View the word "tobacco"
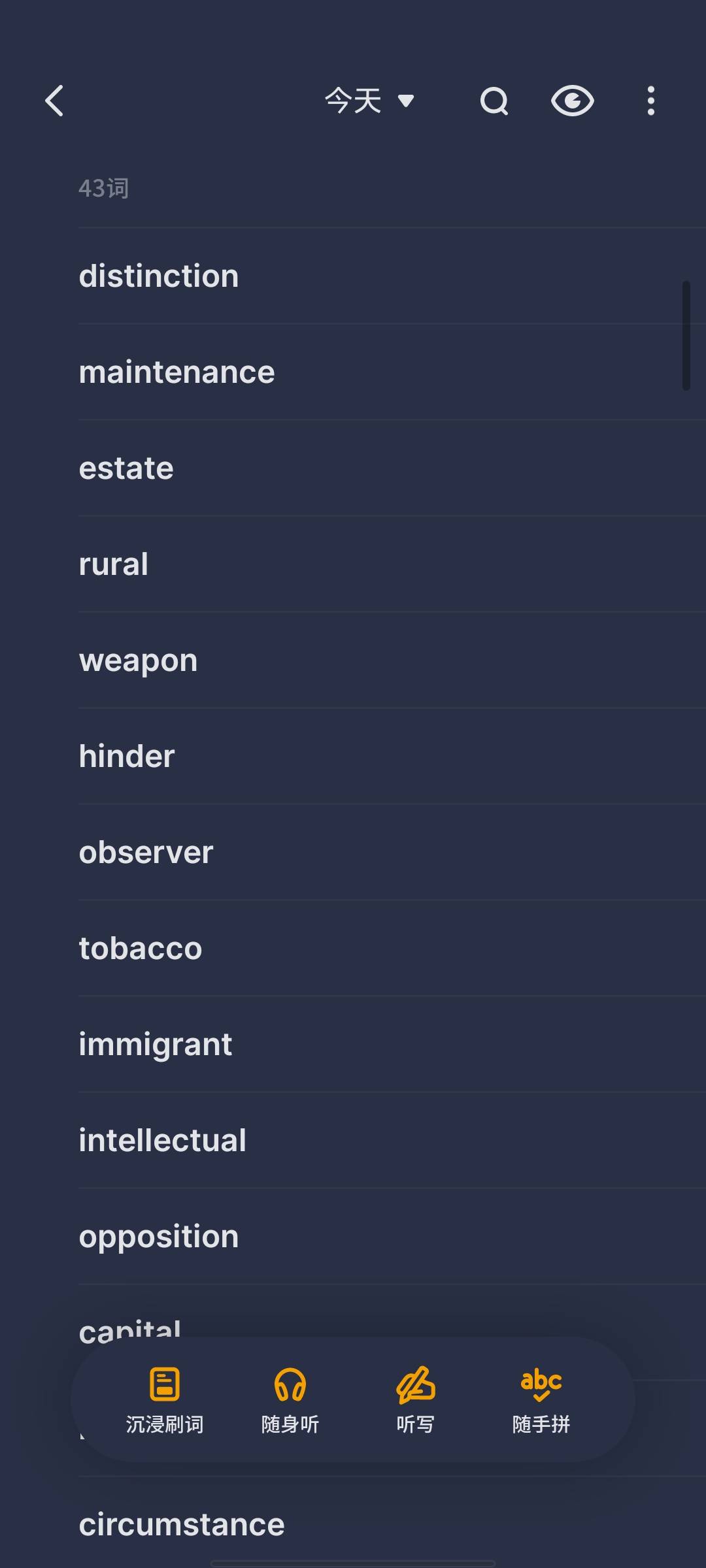The width and height of the screenshot is (706, 1568). tap(392, 948)
